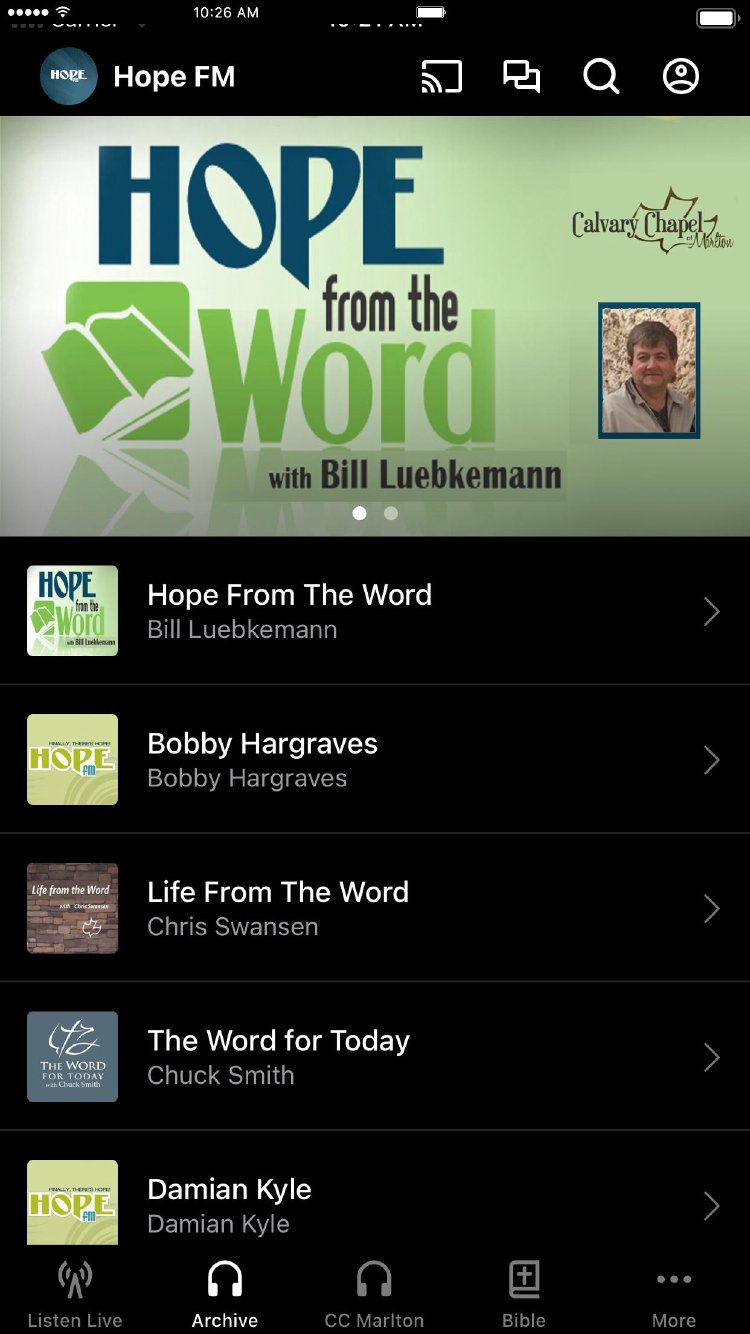Viewport: 750px width, 1334px height.
Task: Open the chat messages icon
Action: pos(521,77)
